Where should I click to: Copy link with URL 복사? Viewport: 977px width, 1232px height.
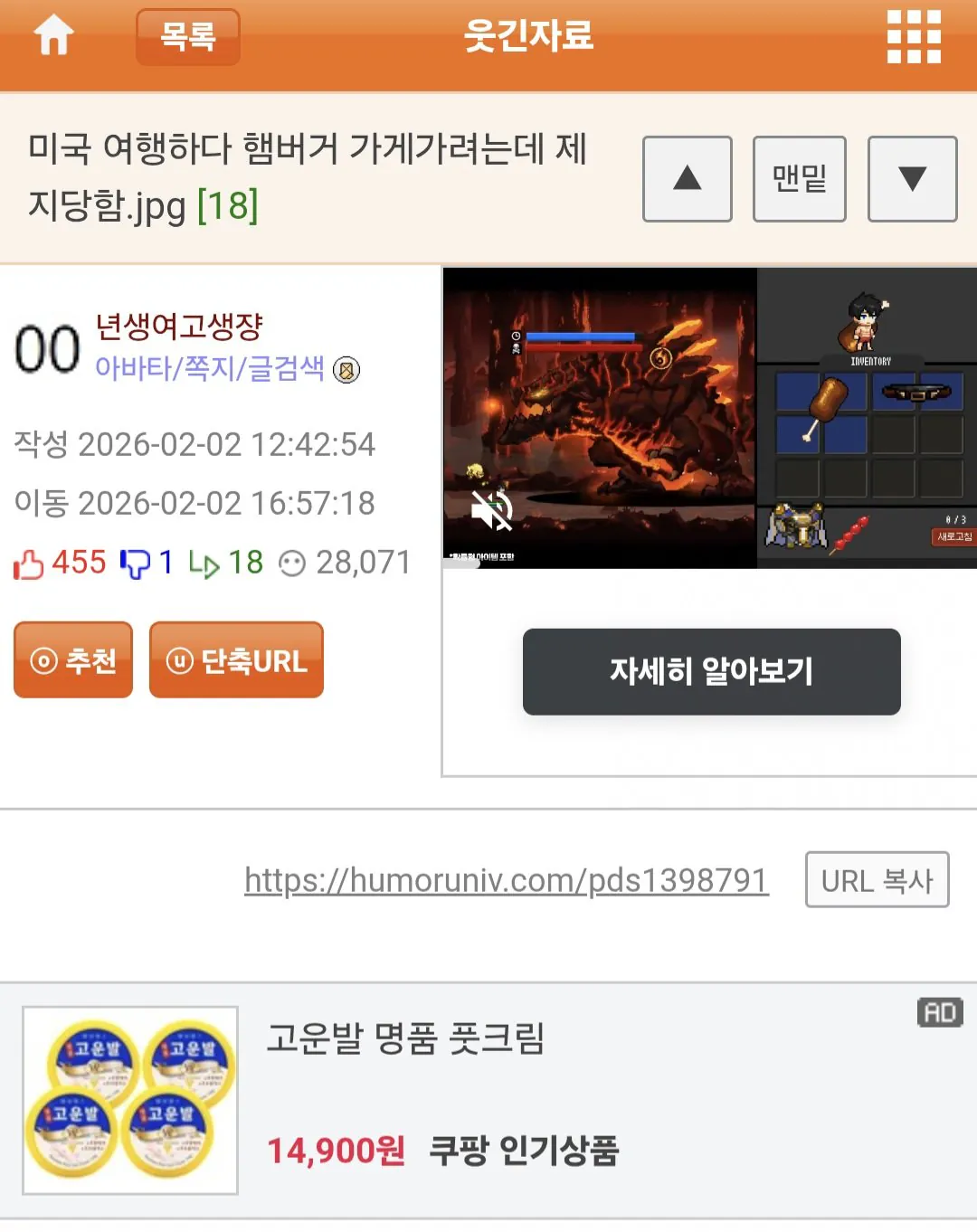[877, 880]
